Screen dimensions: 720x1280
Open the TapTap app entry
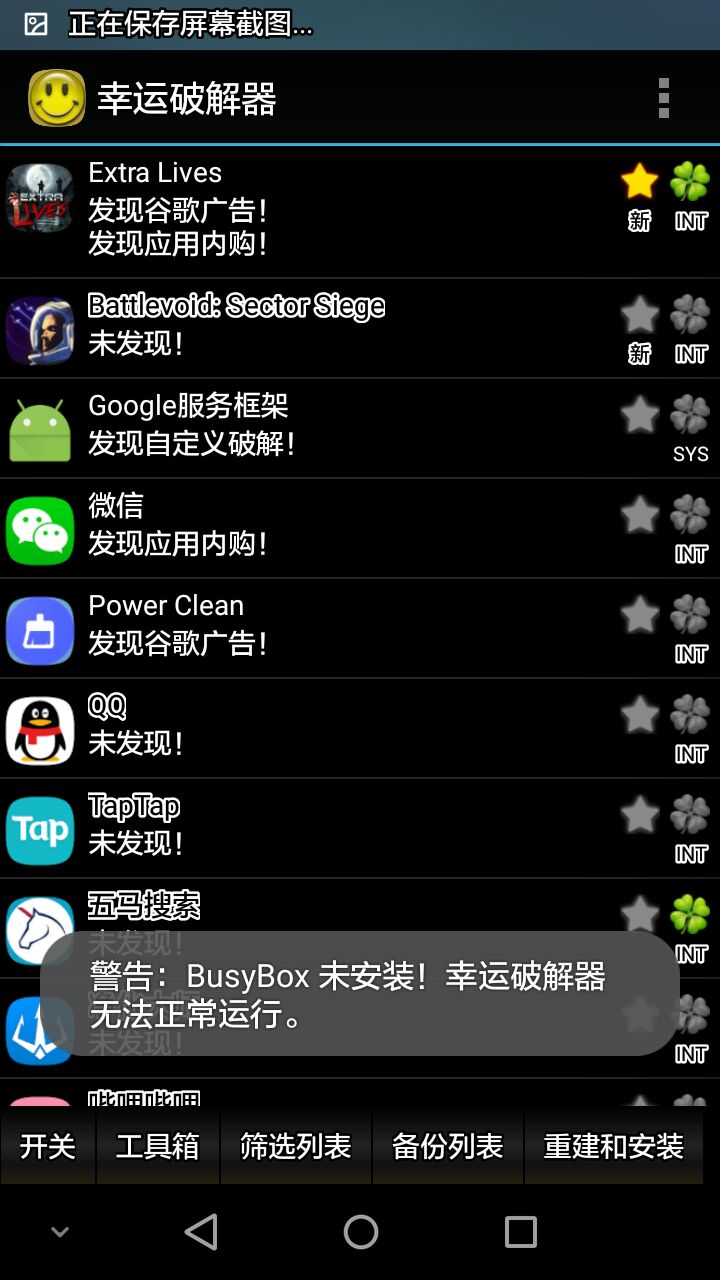[x=300, y=827]
